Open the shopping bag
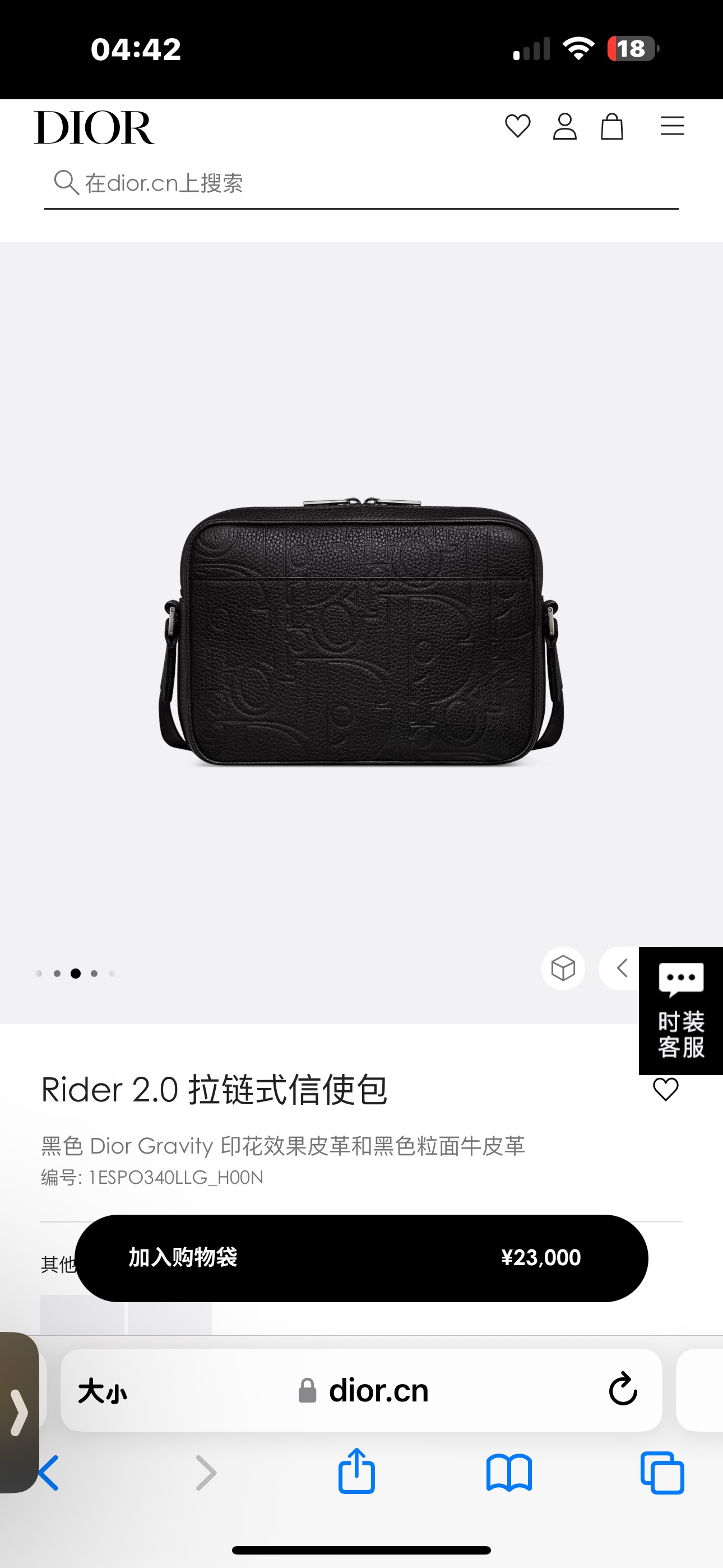 611,127
